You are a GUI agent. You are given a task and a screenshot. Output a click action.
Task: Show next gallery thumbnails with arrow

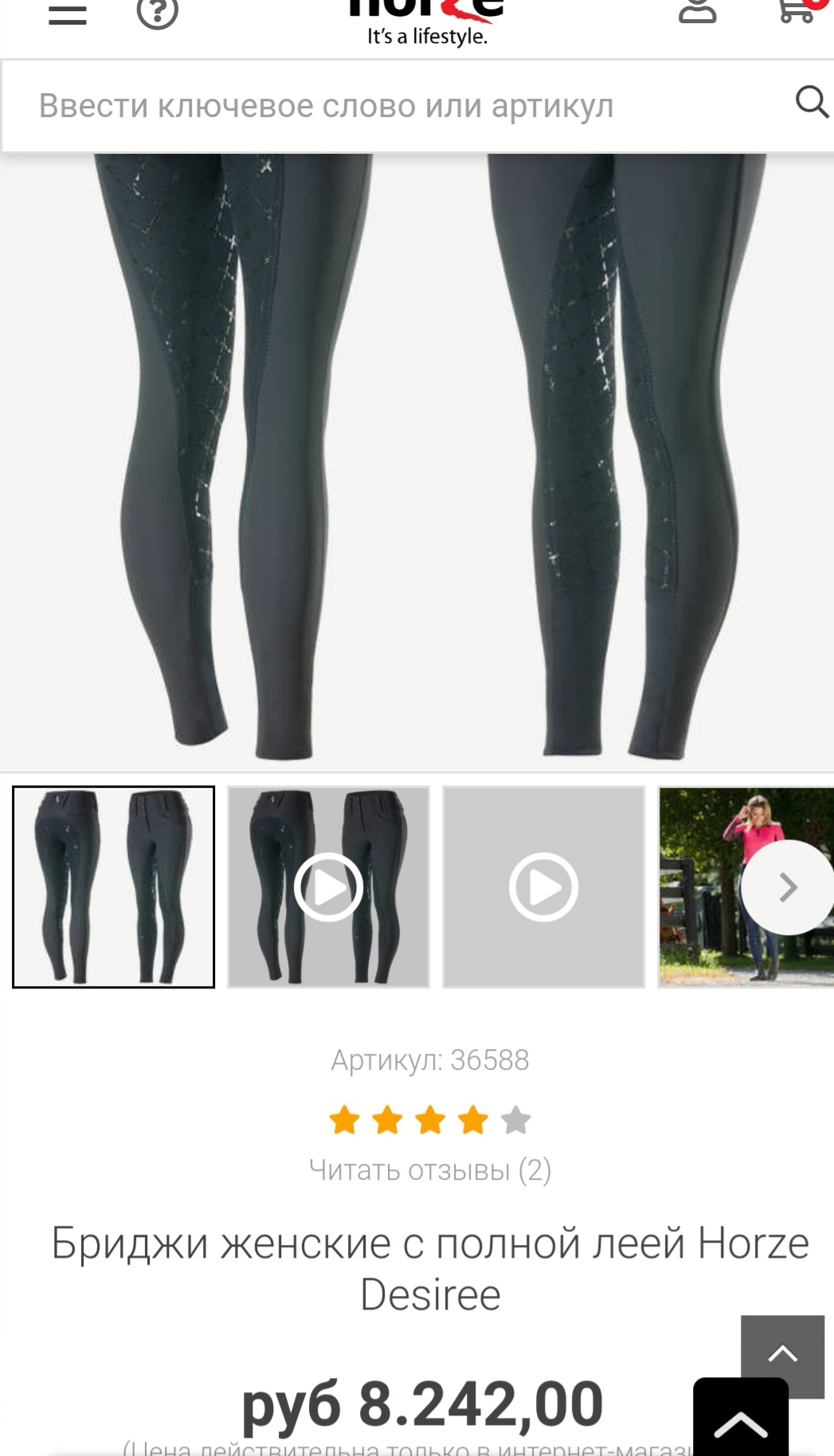pyautogui.click(x=788, y=887)
